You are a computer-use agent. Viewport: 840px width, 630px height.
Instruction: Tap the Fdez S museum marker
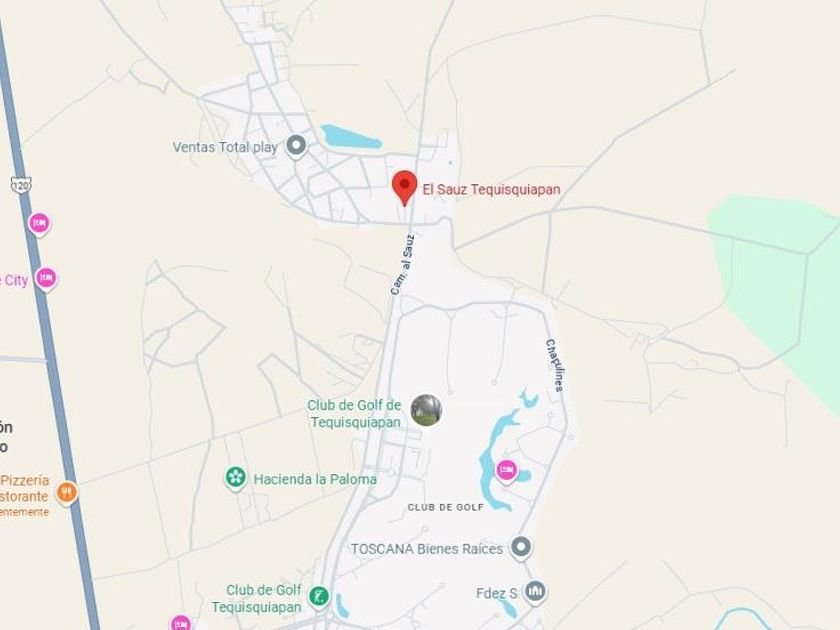pyautogui.click(x=535, y=592)
